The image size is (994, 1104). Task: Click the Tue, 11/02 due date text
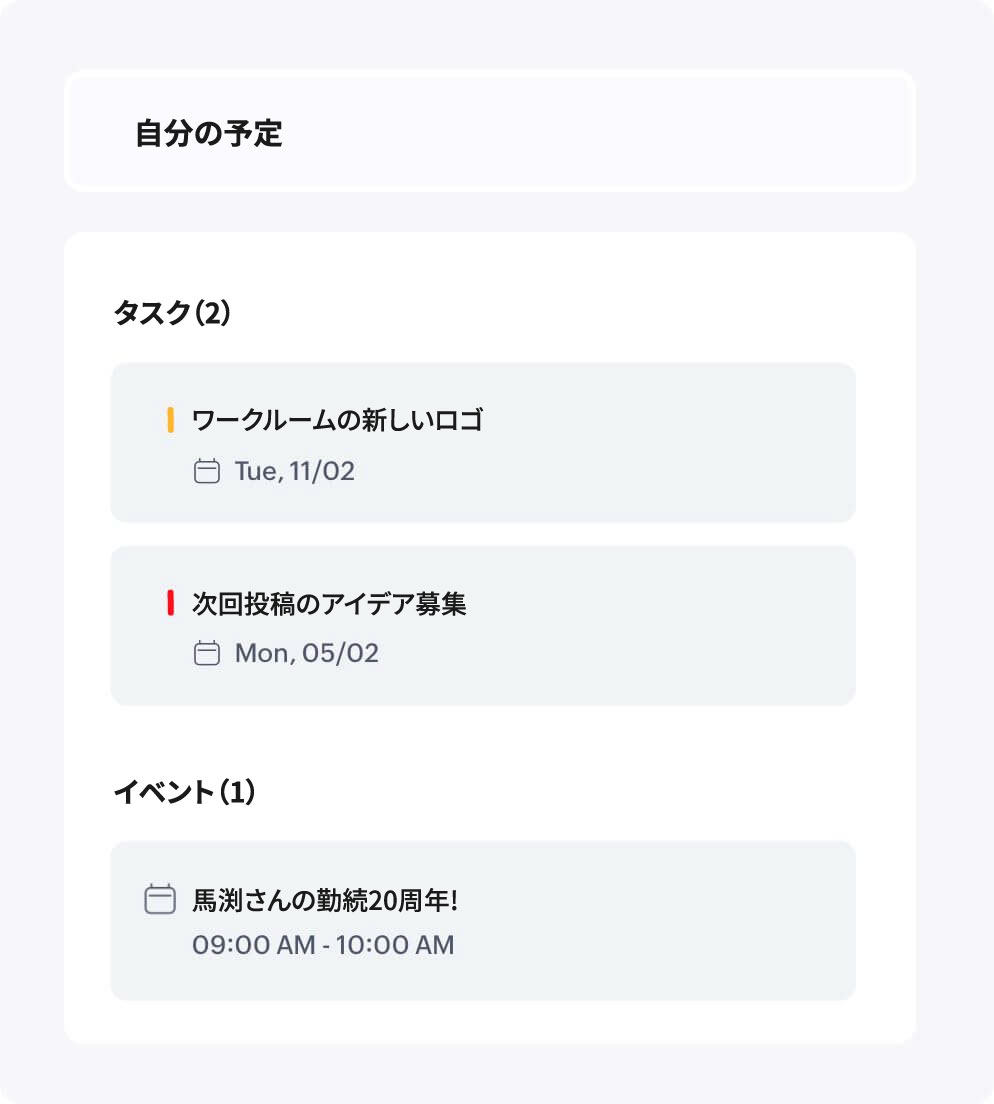tap(294, 471)
